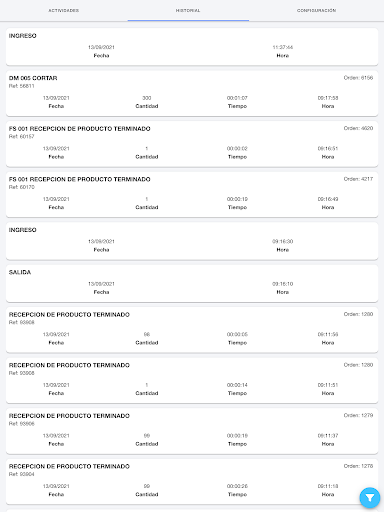Open the filter floating button
This screenshot has height=512, width=384.
pyautogui.click(x=370, y=498)
